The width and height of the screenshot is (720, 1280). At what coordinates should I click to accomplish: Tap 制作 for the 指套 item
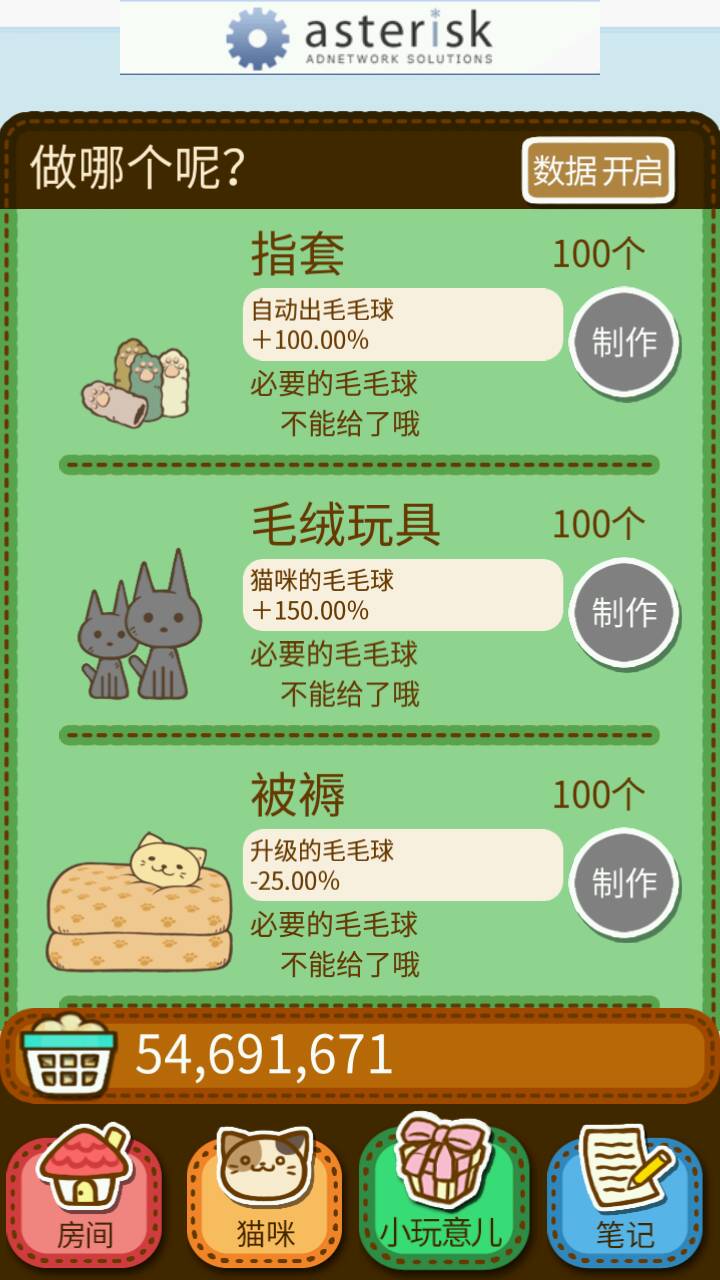coord(624,342)
